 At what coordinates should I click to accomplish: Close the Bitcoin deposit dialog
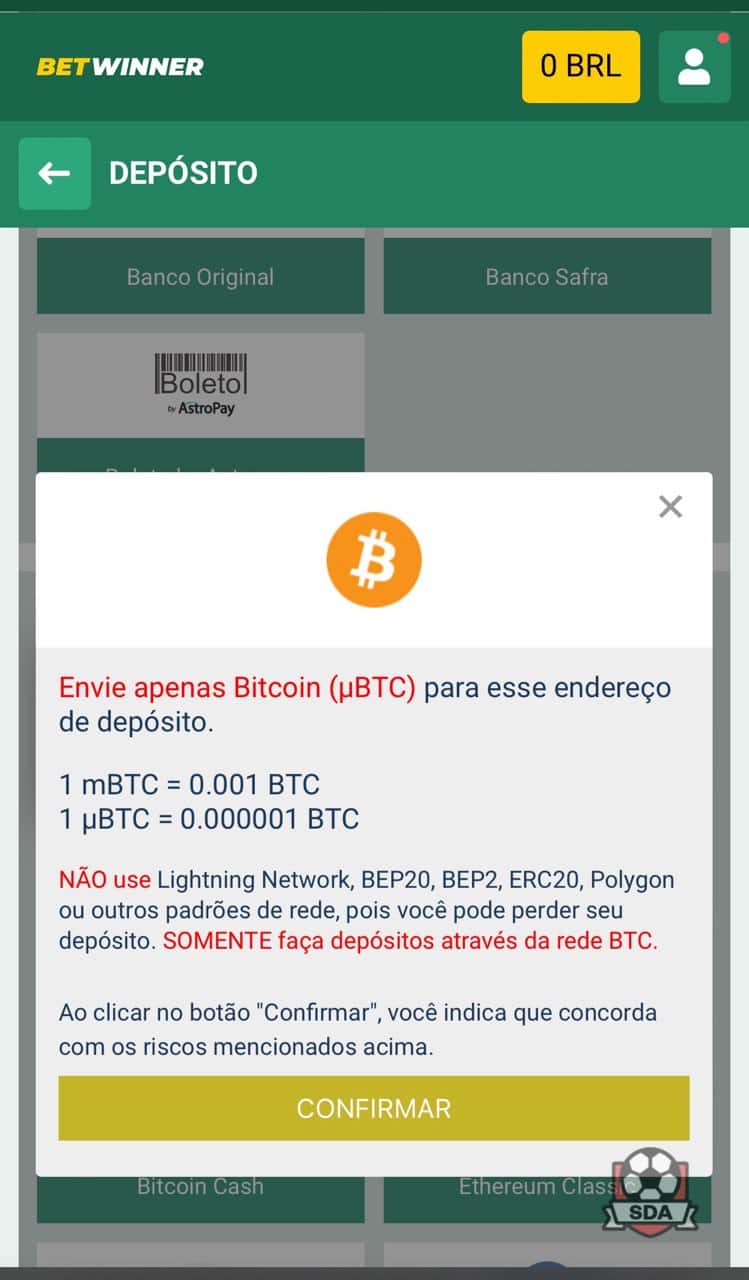coord(670,507)
